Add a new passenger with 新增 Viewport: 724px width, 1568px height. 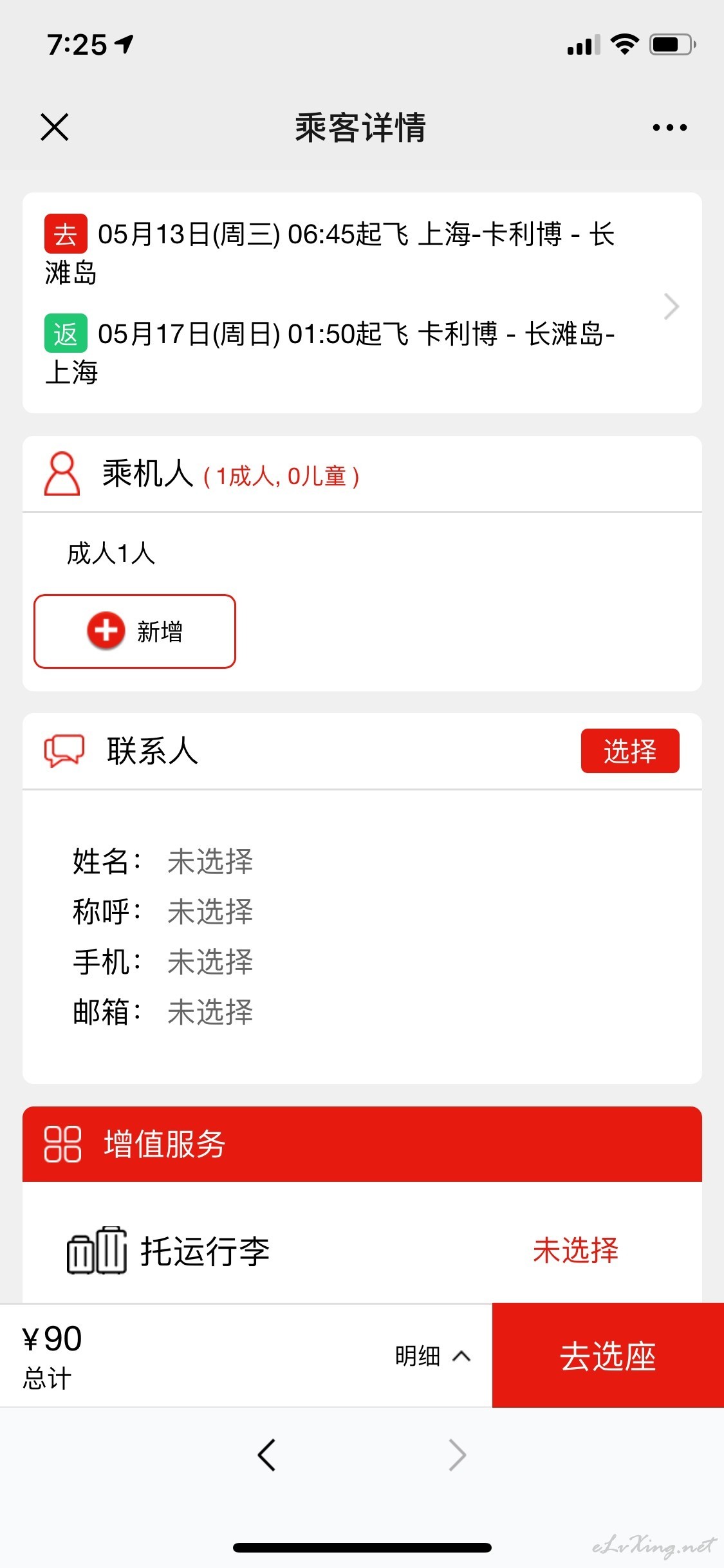[135, 631]
